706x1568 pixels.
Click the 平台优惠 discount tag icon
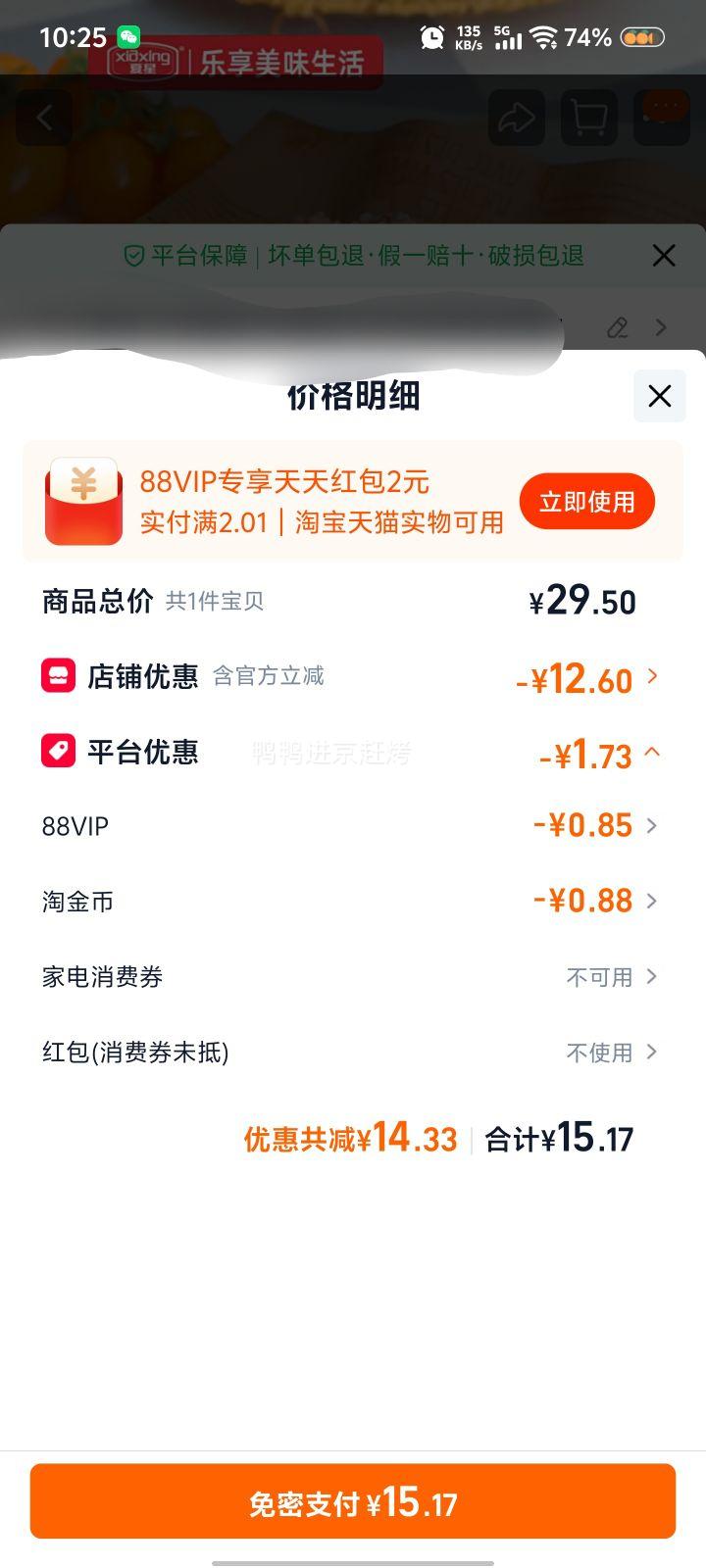pos(58,751)
